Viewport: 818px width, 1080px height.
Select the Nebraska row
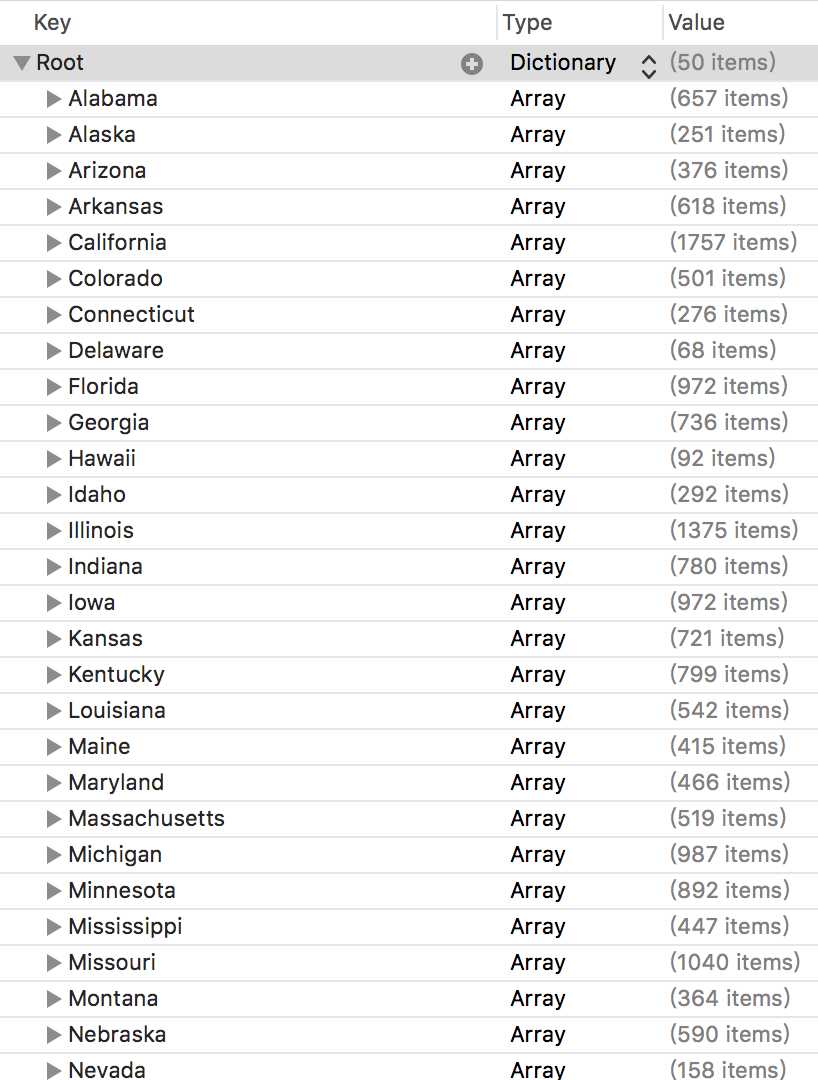point(116,1035)
